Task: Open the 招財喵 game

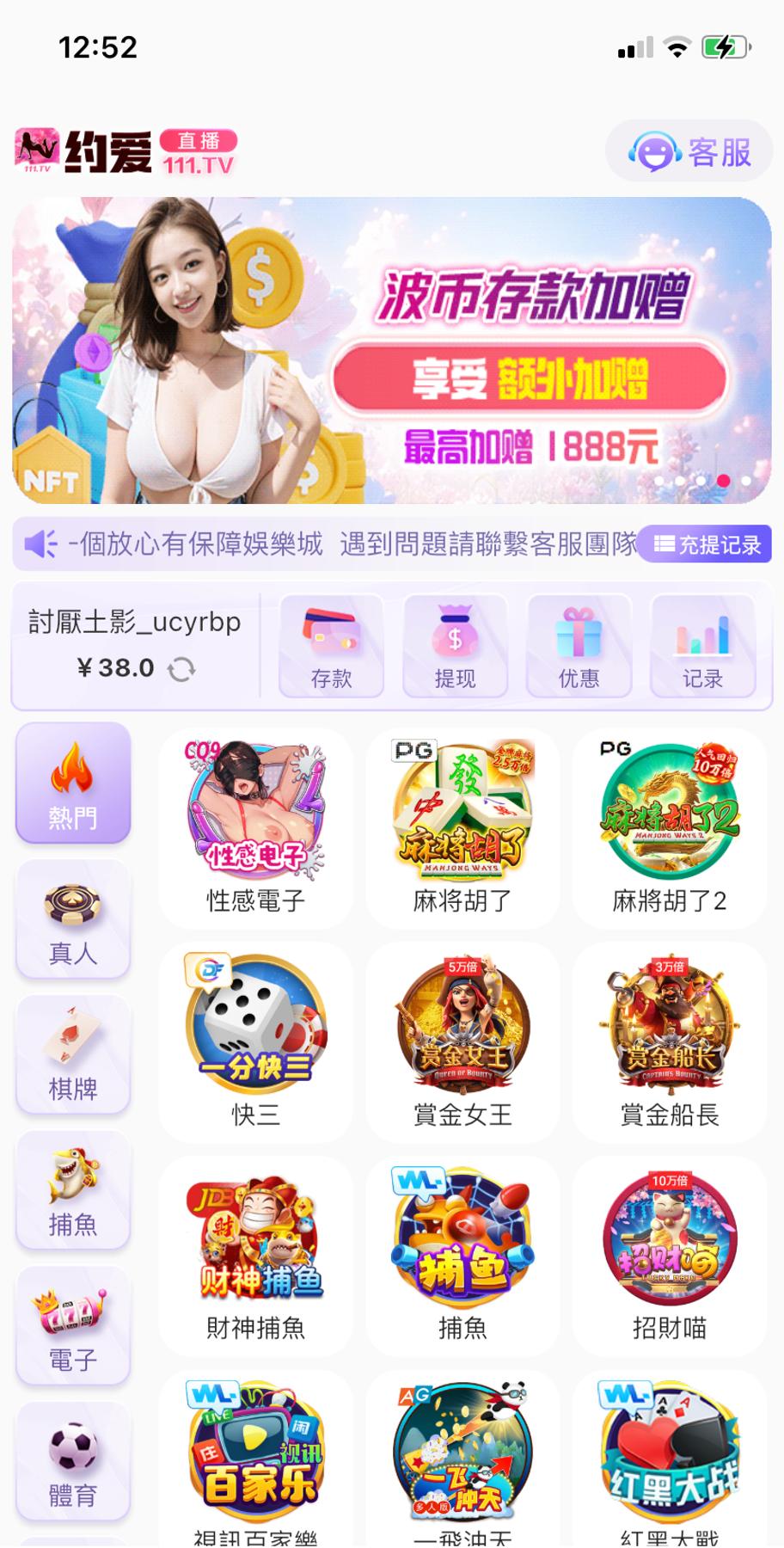Action: (x=669, y=1256)
